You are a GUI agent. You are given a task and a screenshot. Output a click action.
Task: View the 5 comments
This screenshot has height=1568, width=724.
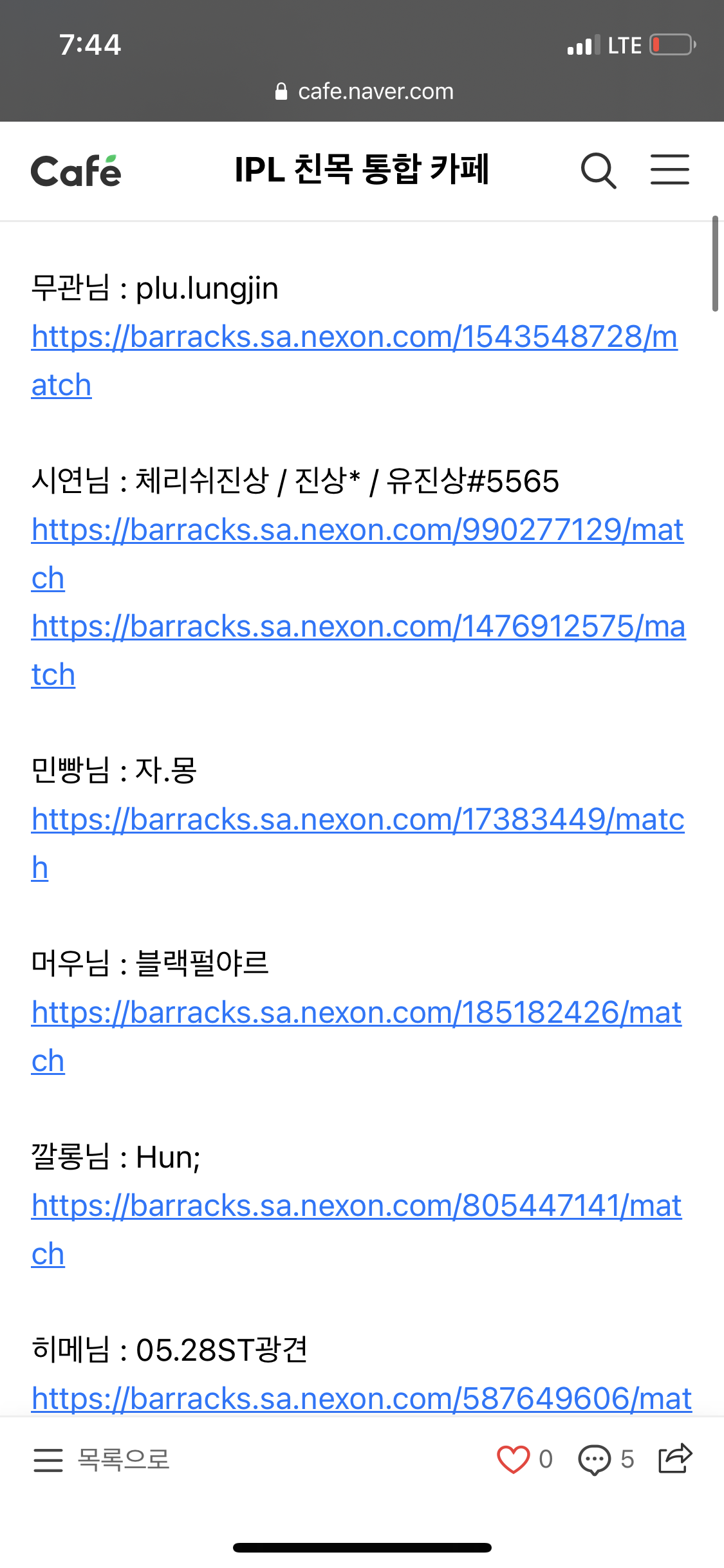tap(595, 1459)
